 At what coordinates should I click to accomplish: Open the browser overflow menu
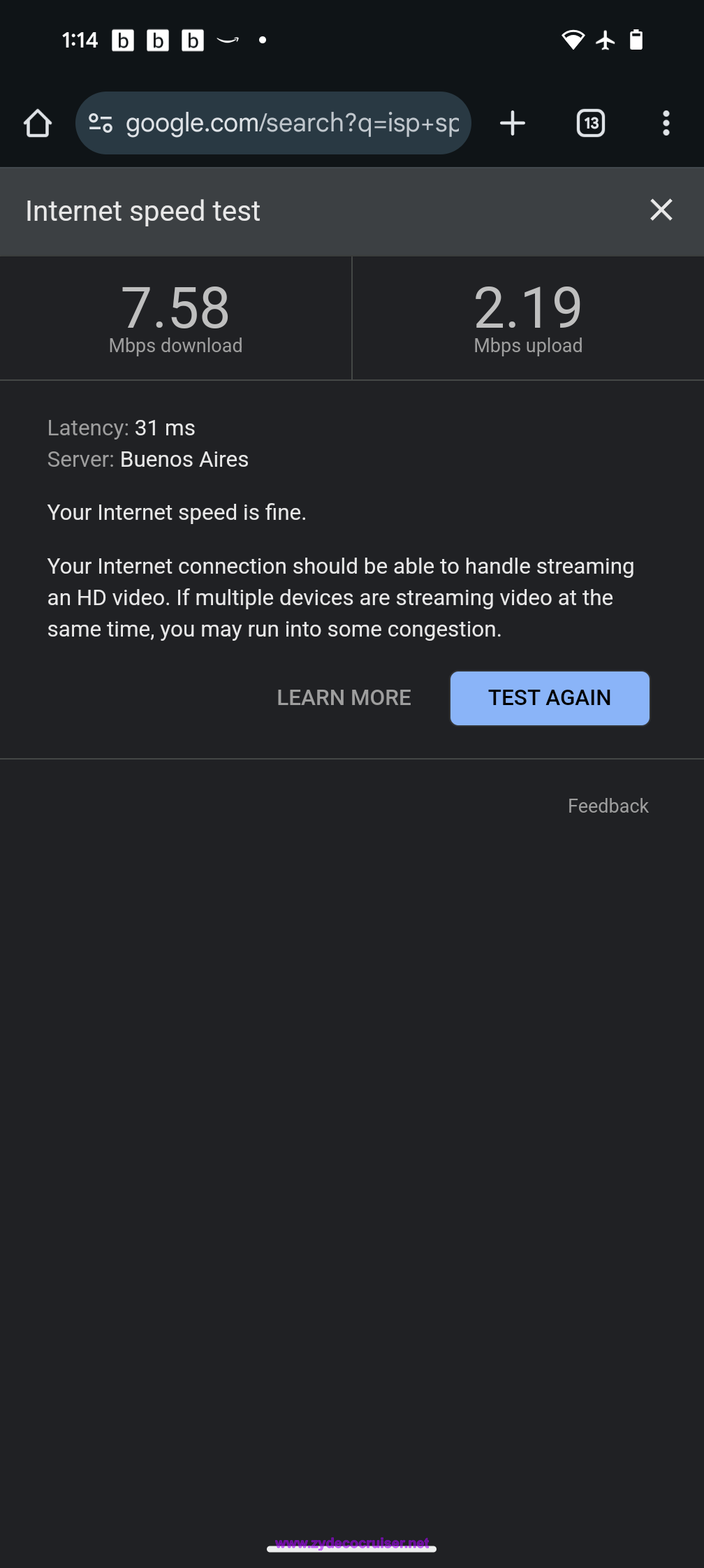(666, 124)
